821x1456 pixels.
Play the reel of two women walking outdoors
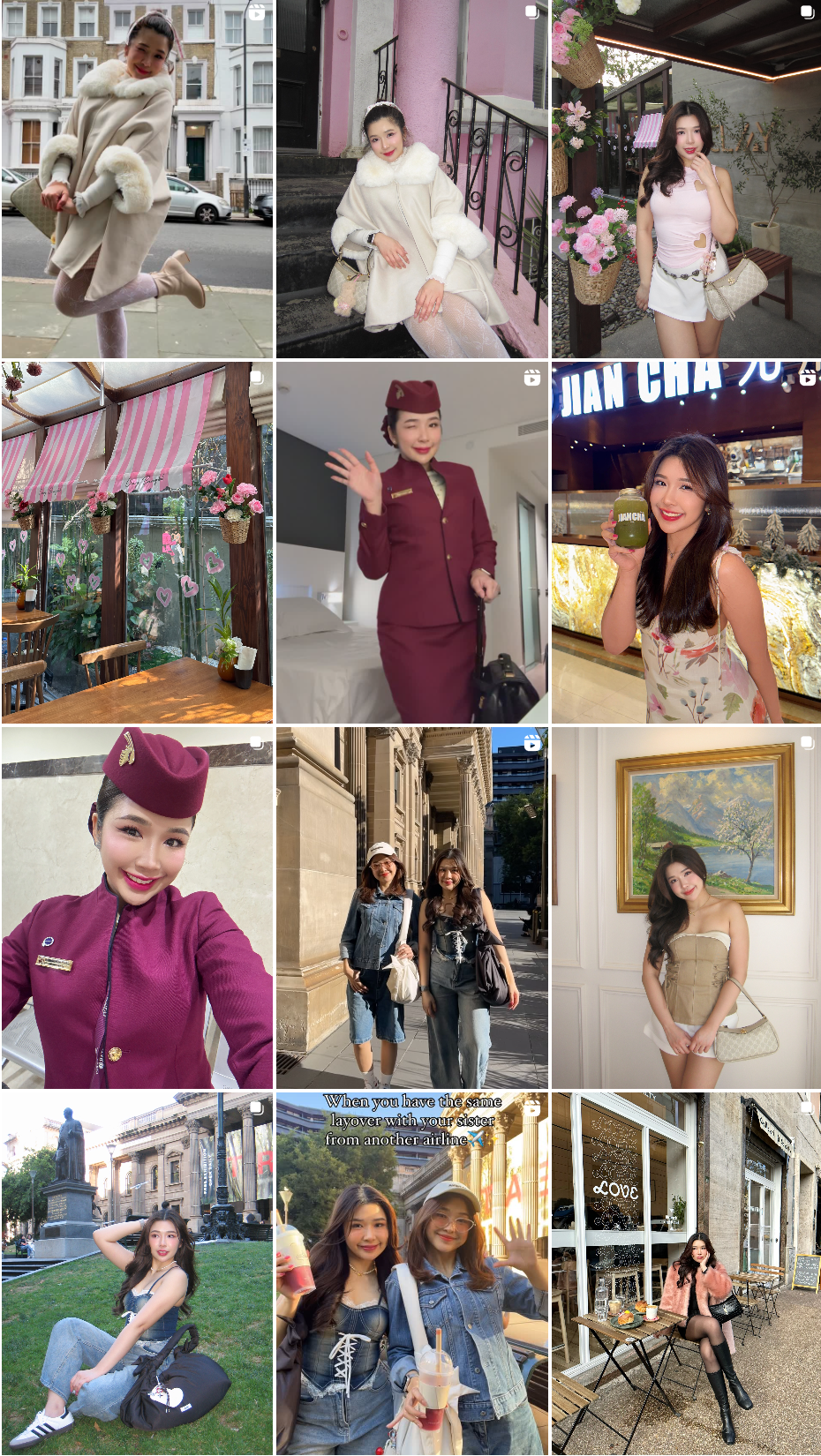(x=411, y=907)
